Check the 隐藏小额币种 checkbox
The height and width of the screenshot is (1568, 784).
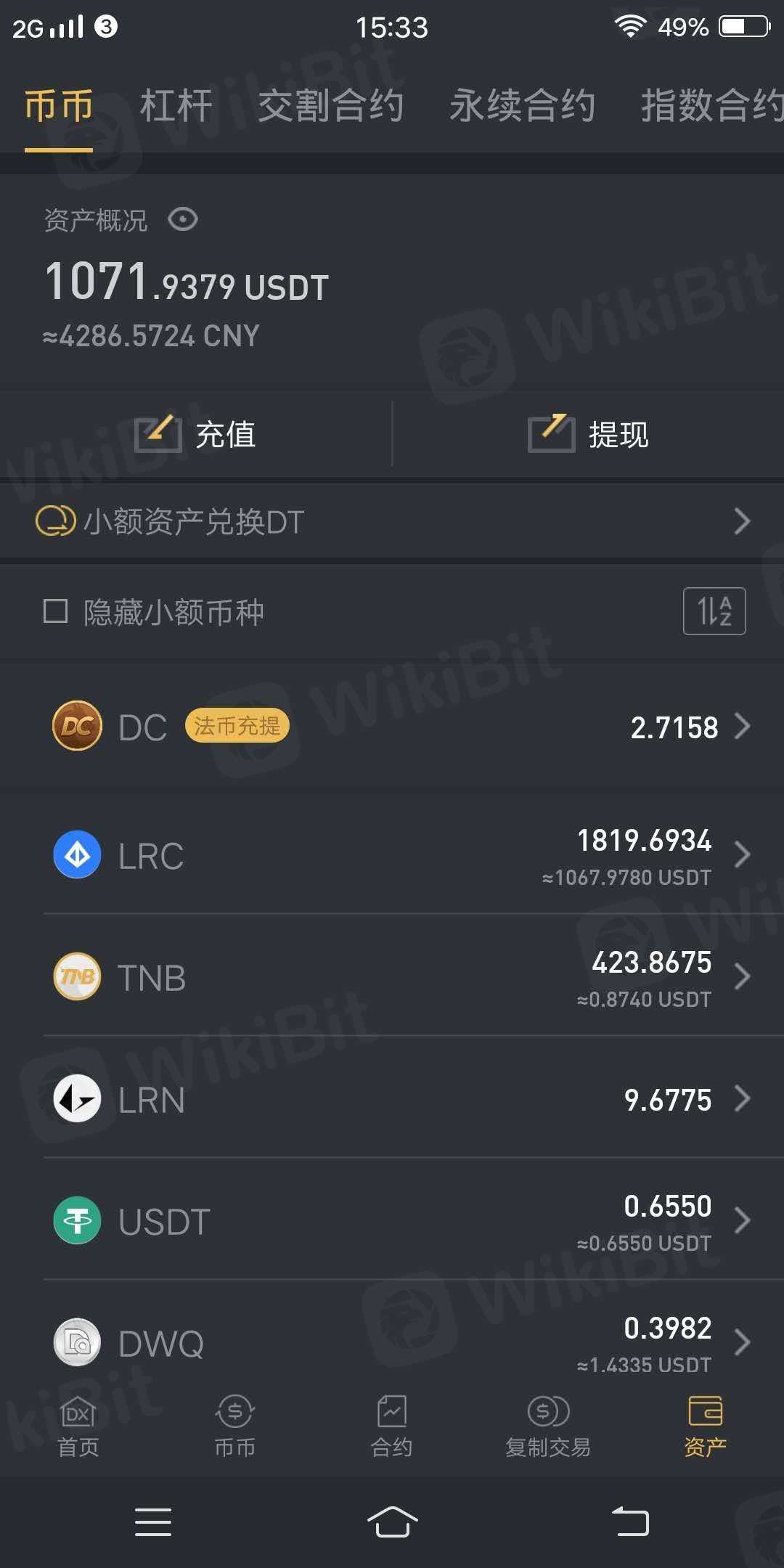(x=56, y=611)
